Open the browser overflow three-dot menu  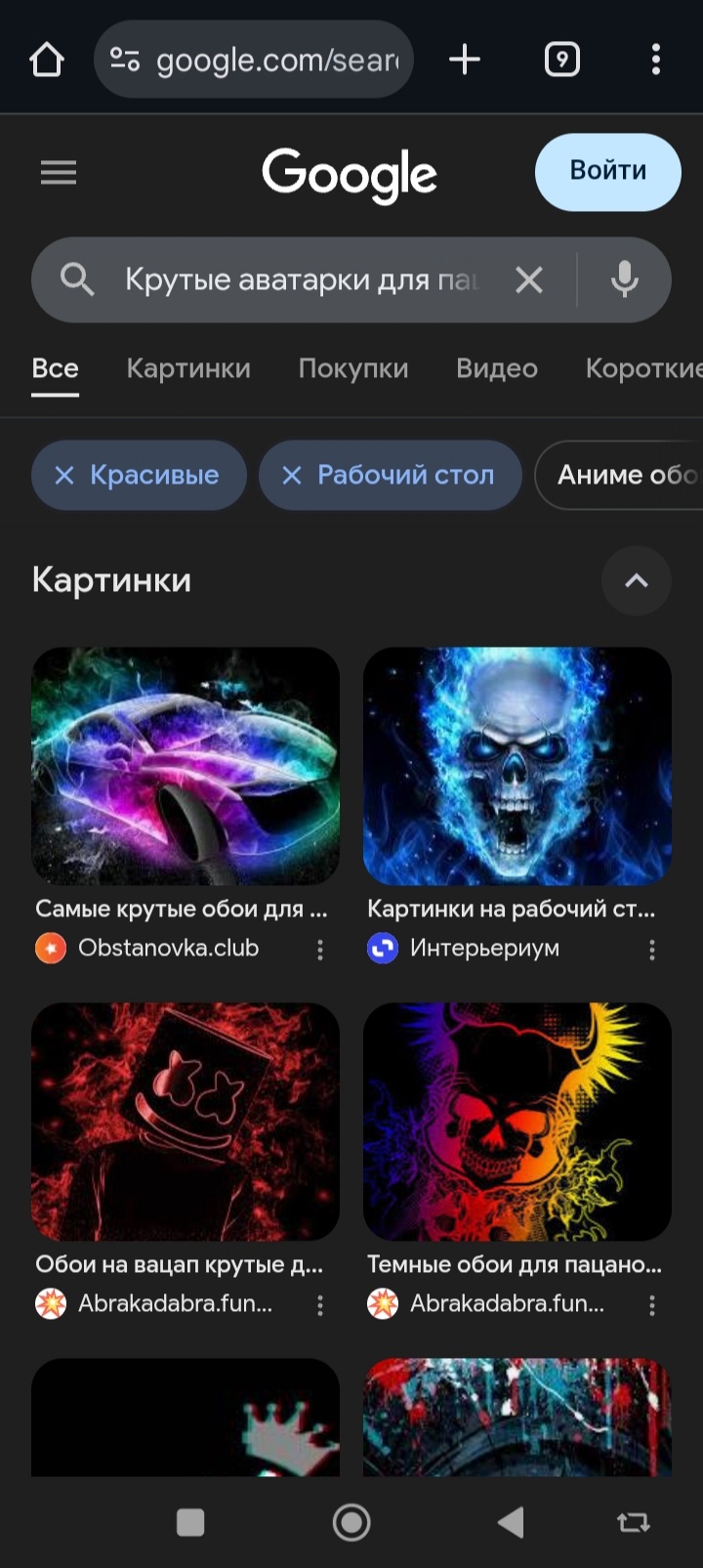[x=655, y=59]
